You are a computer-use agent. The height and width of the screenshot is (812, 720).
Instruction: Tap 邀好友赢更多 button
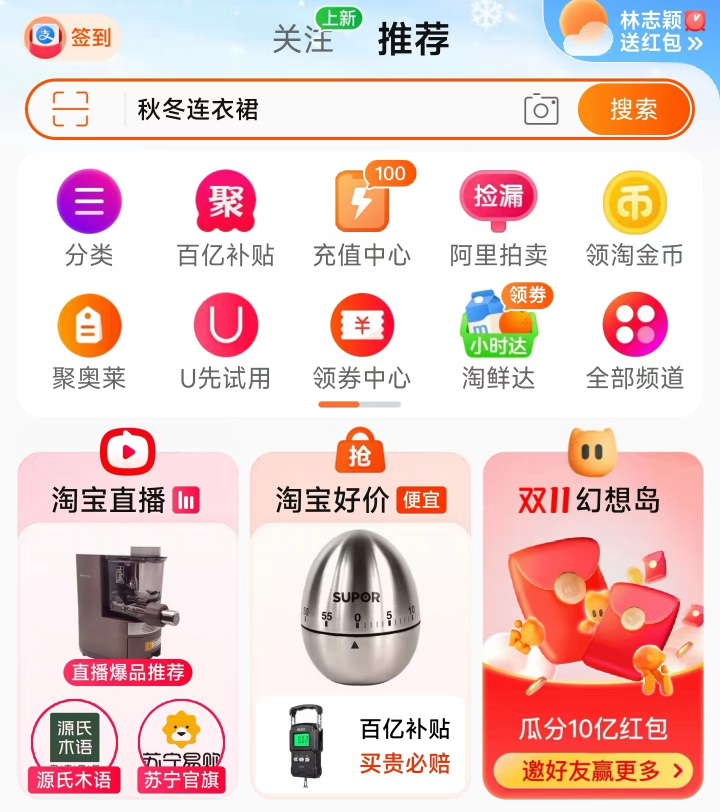coord(593,771)
